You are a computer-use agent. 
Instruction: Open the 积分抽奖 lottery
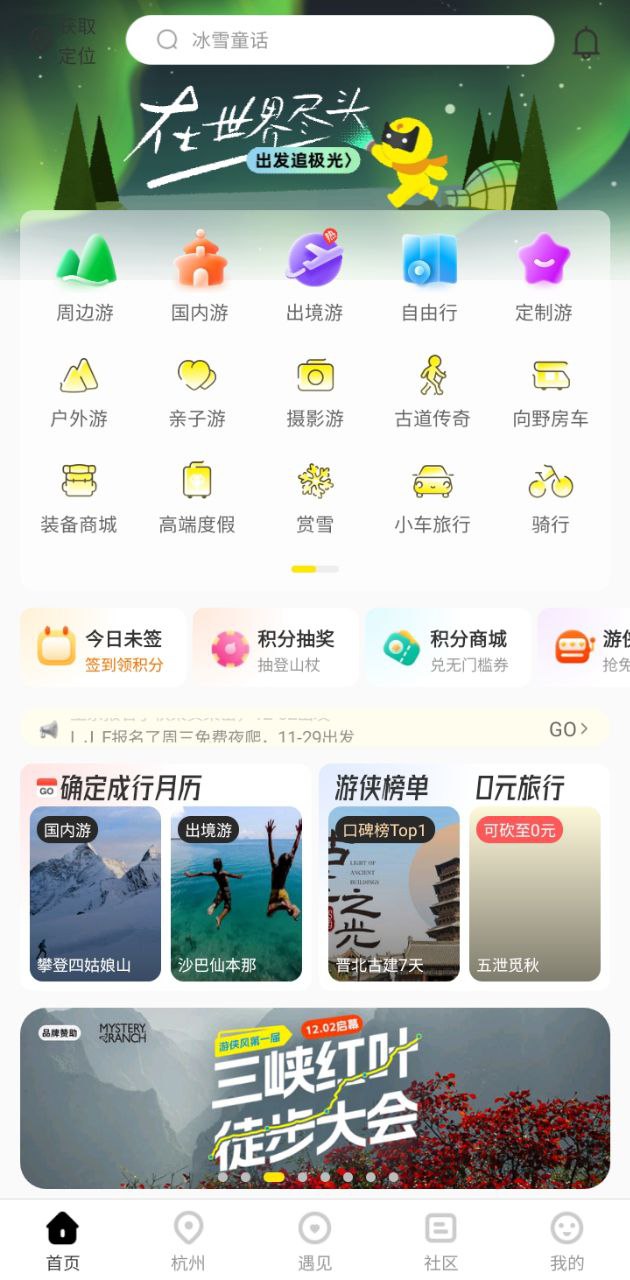coord(275,648)
